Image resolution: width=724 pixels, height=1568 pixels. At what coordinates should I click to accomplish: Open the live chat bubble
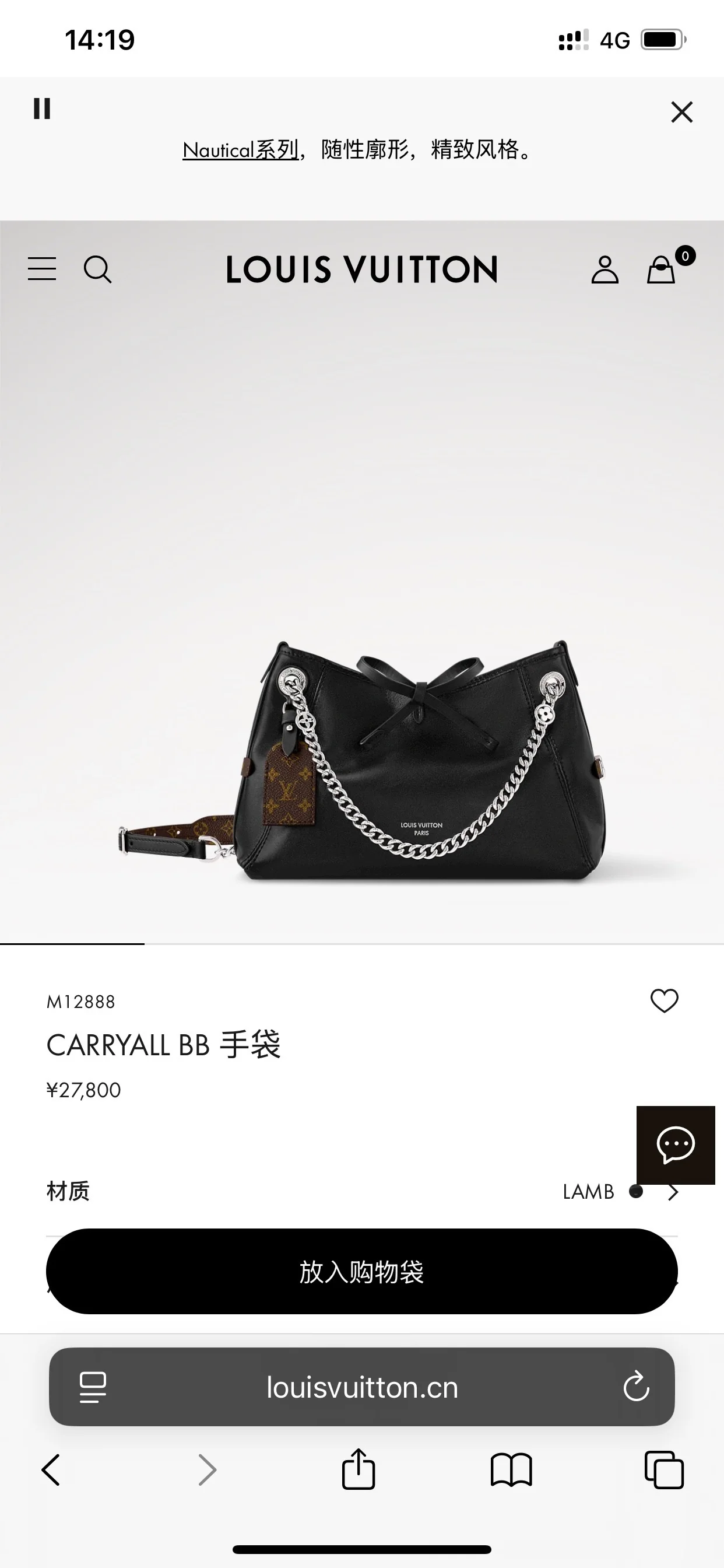pos(676,1145)
